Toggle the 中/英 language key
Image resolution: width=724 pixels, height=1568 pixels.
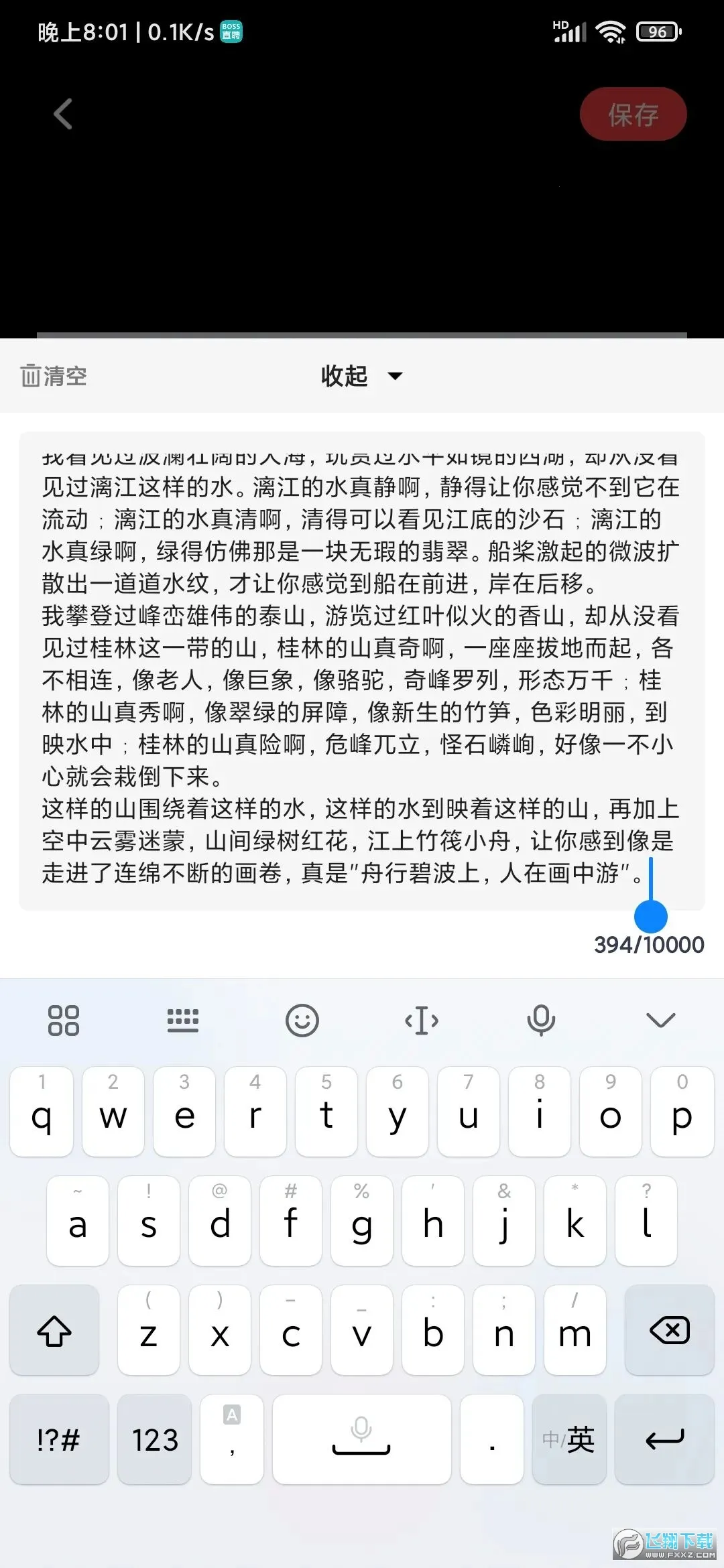(568, 1439)
